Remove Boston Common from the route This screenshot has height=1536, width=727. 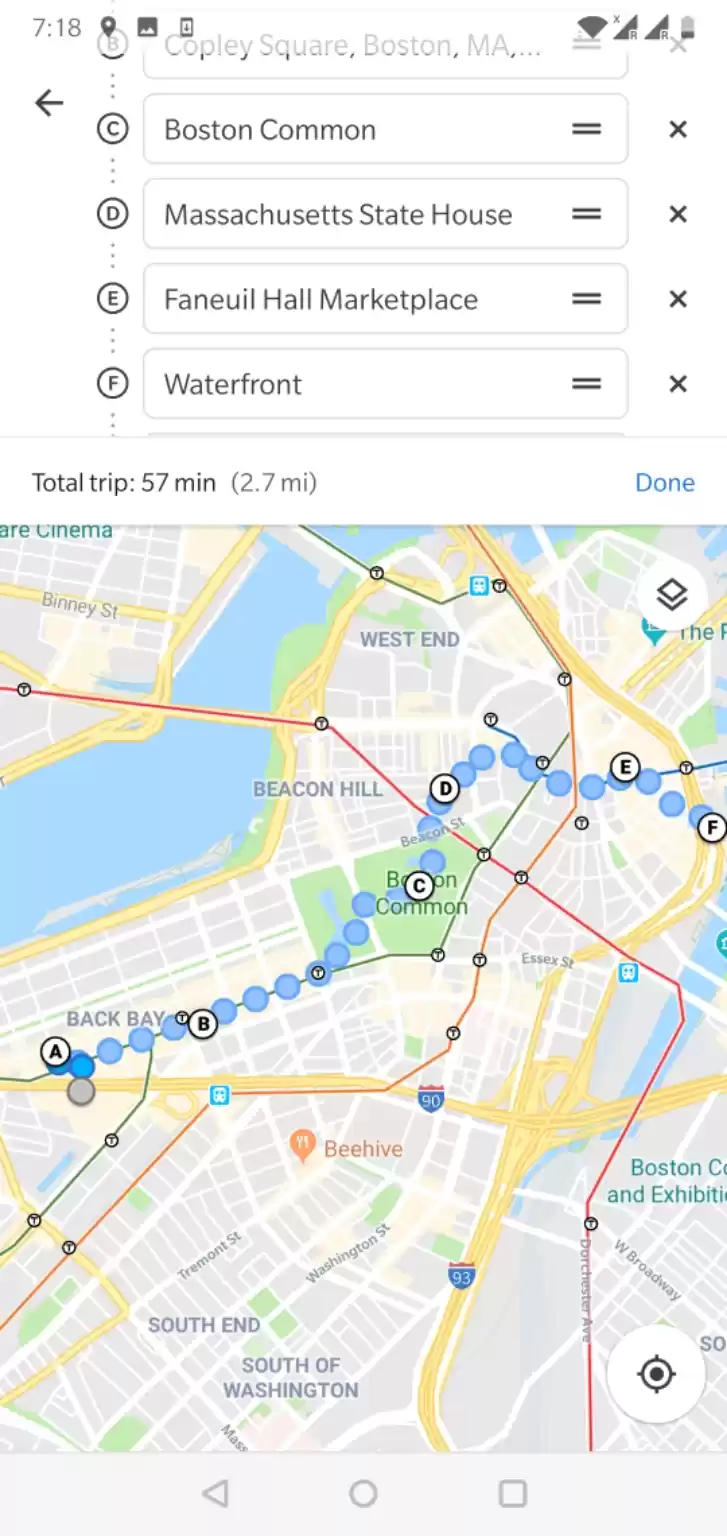coord(678,129)
